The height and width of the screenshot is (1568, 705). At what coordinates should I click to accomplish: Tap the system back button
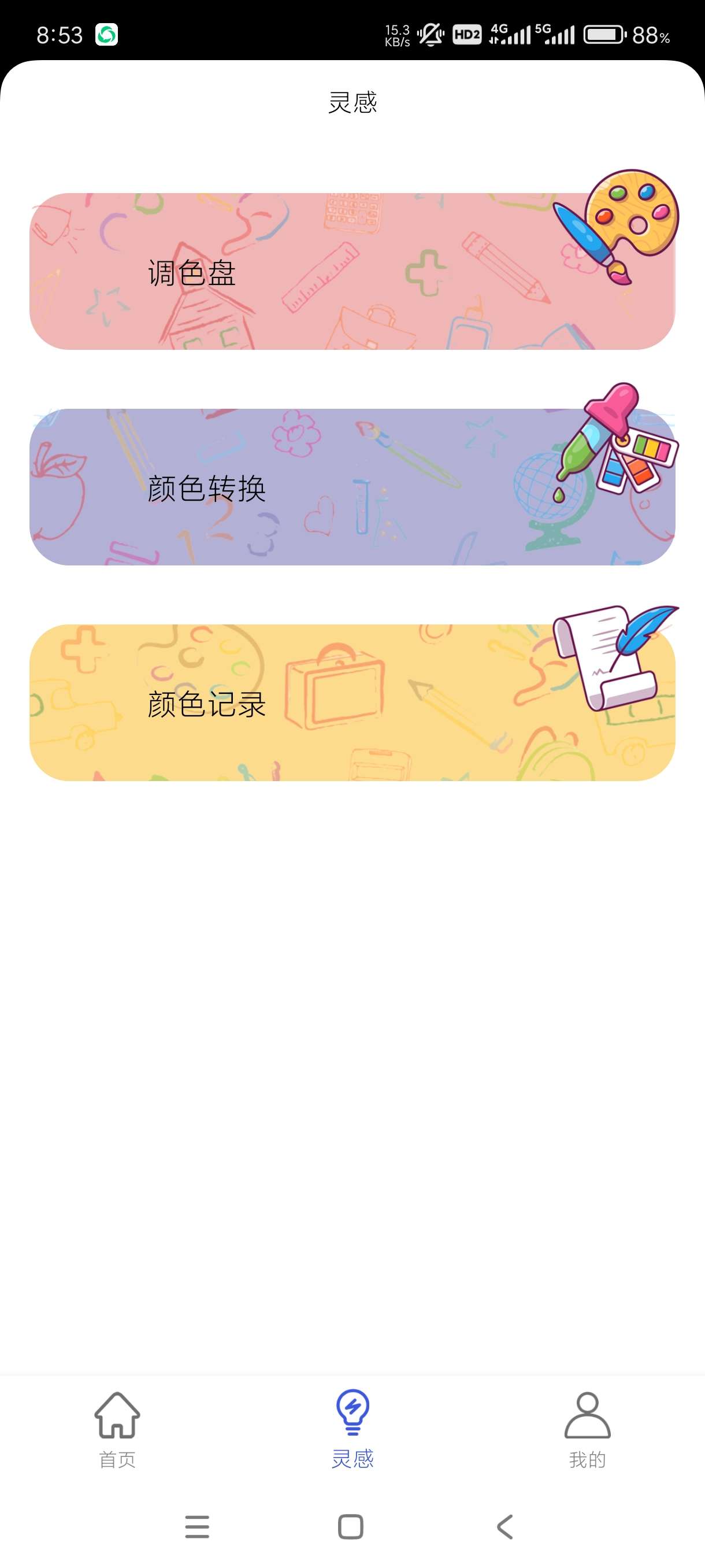click(x=505, y=1526)
